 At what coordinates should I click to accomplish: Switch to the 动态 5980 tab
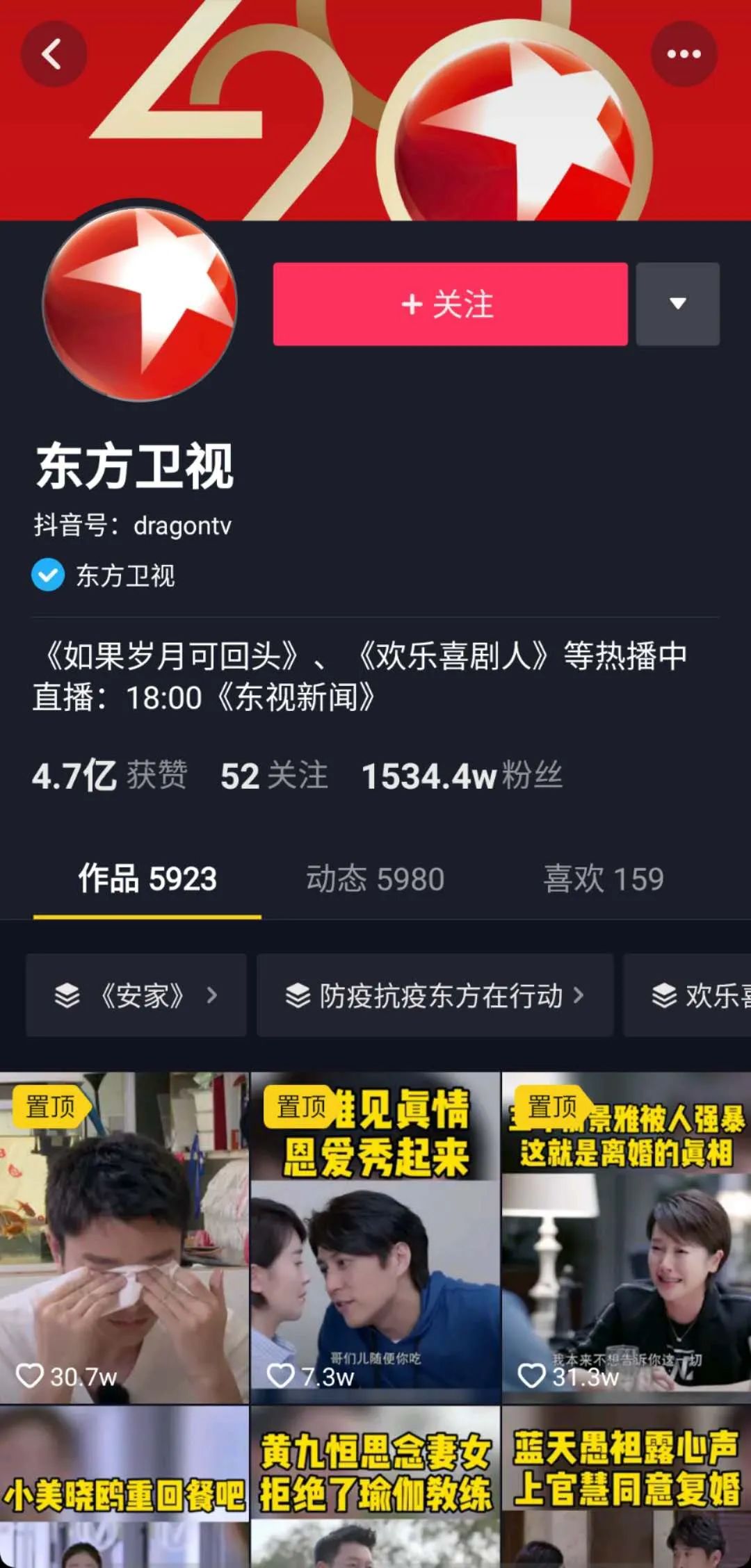pos(375,879)
